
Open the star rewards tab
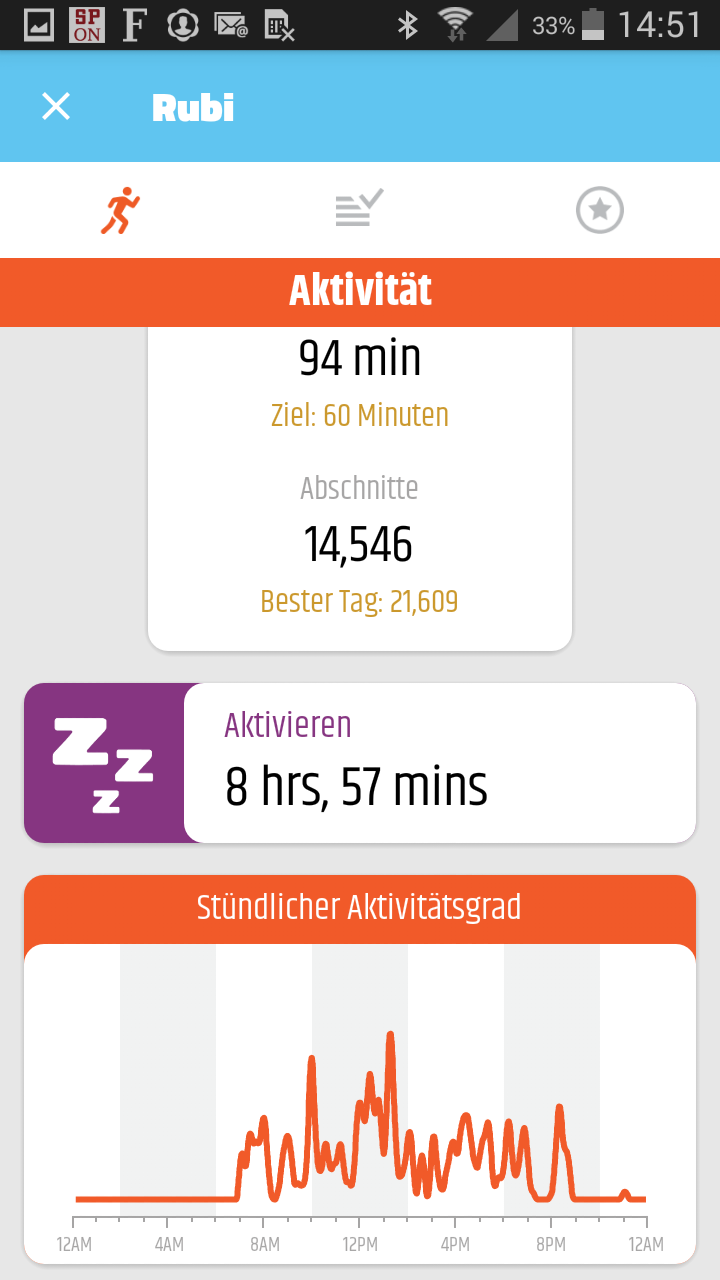(x=599, y=210)
